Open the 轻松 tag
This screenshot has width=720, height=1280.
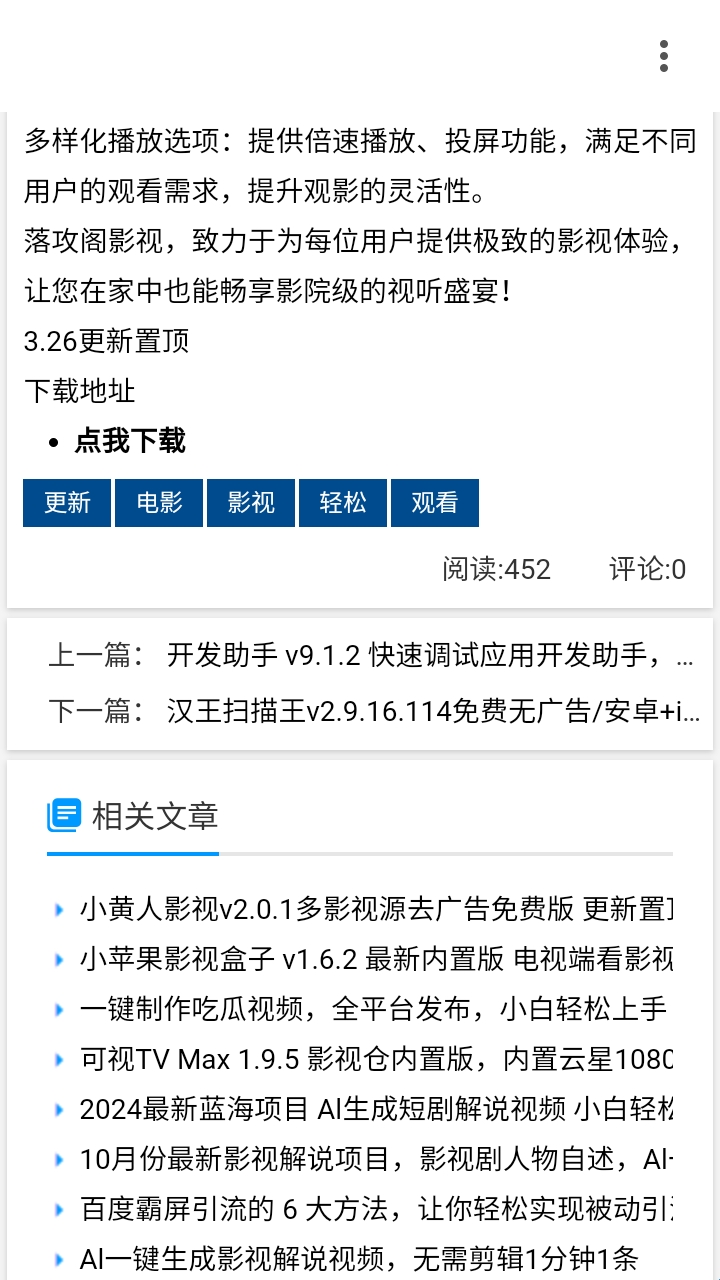[343, 502]
